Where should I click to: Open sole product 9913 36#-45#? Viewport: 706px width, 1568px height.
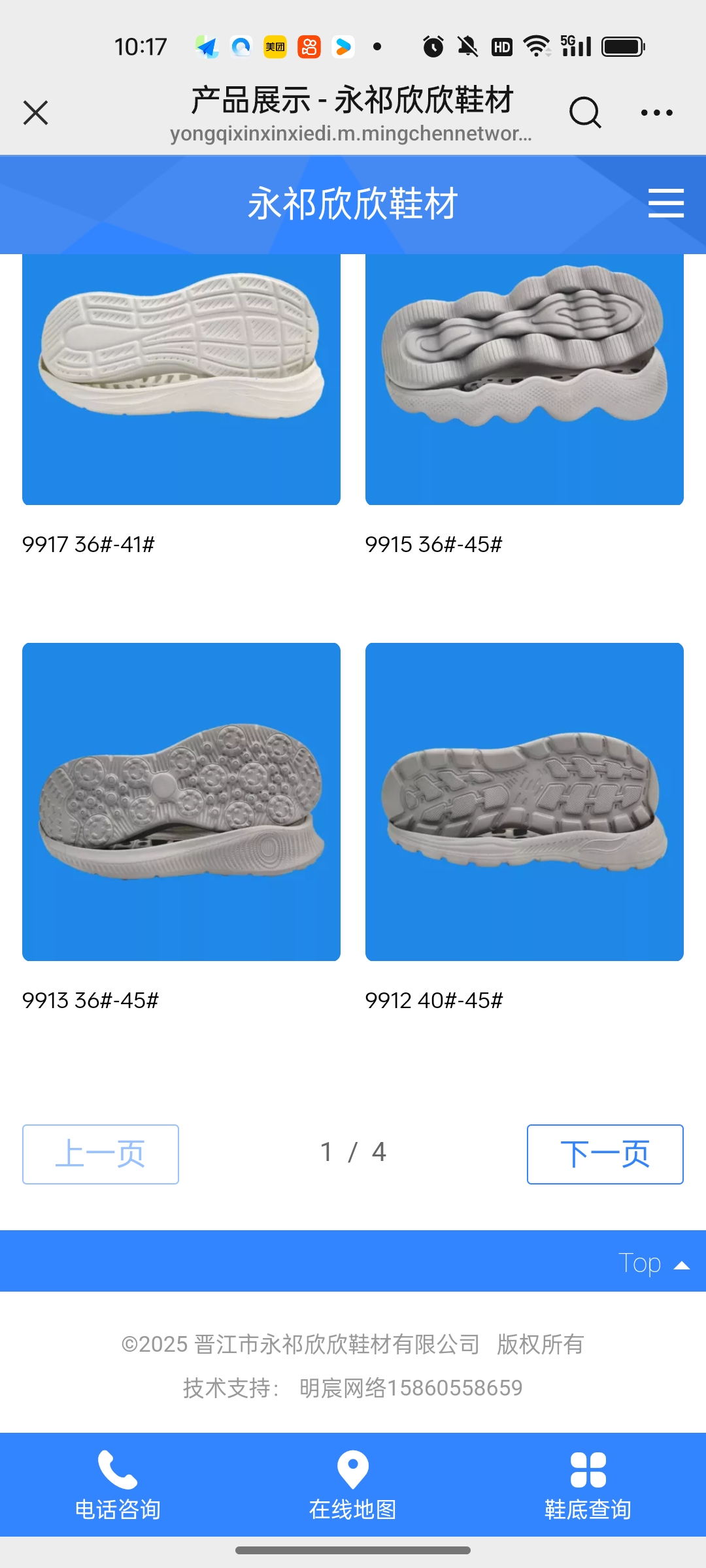(x=181, y=802)
